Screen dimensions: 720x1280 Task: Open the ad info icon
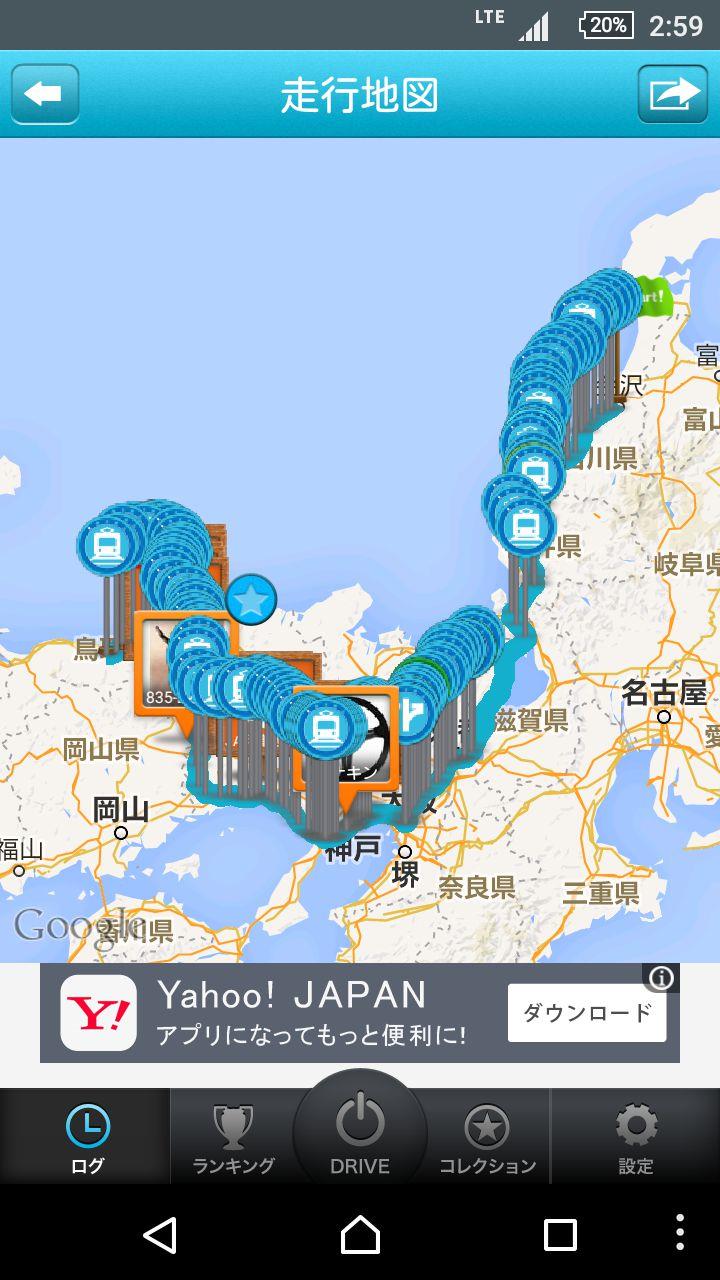coord(661,977)
